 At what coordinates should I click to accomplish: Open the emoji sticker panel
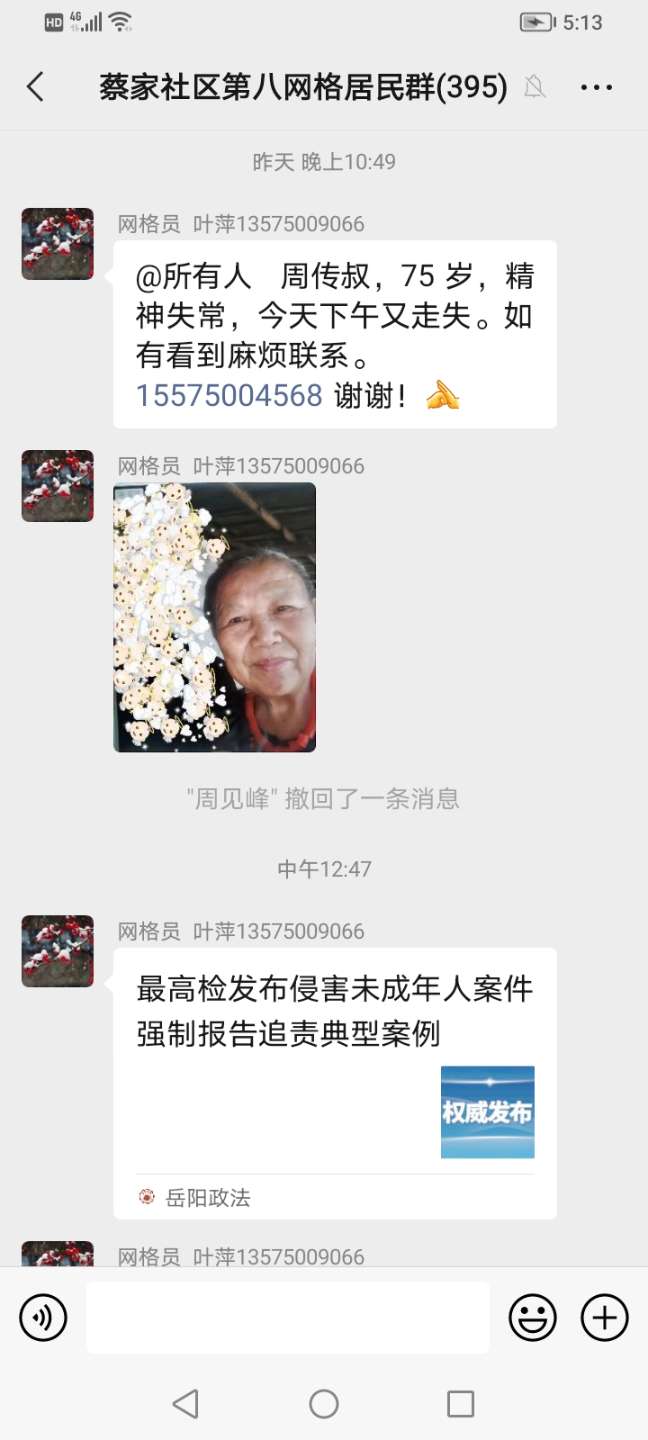(533, 1318)
